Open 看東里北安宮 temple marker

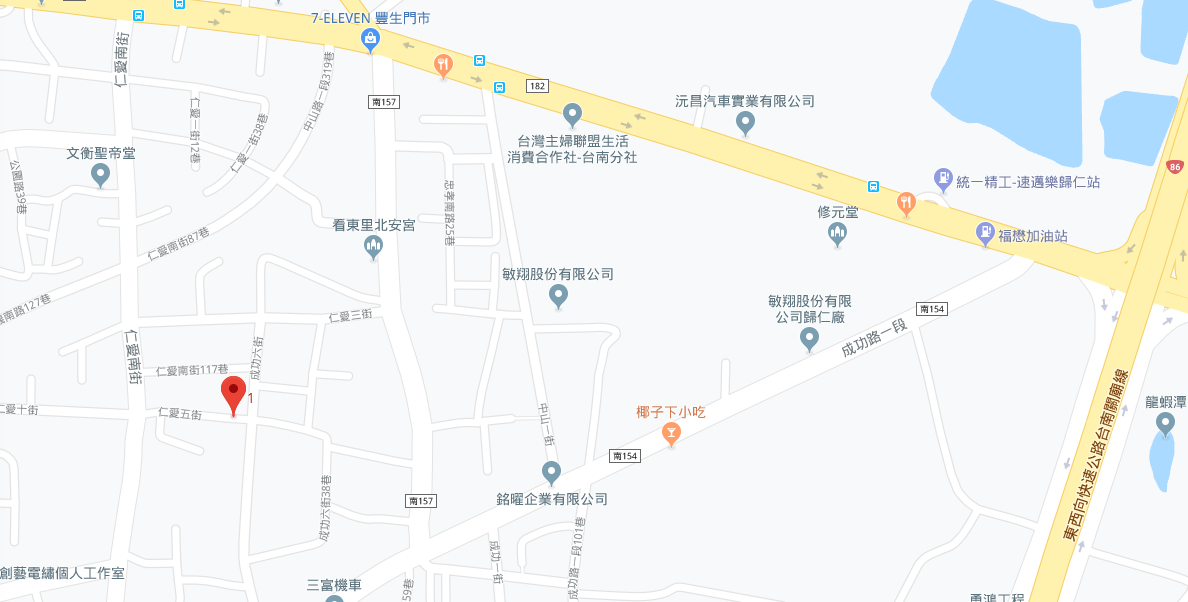pos(374,246)
